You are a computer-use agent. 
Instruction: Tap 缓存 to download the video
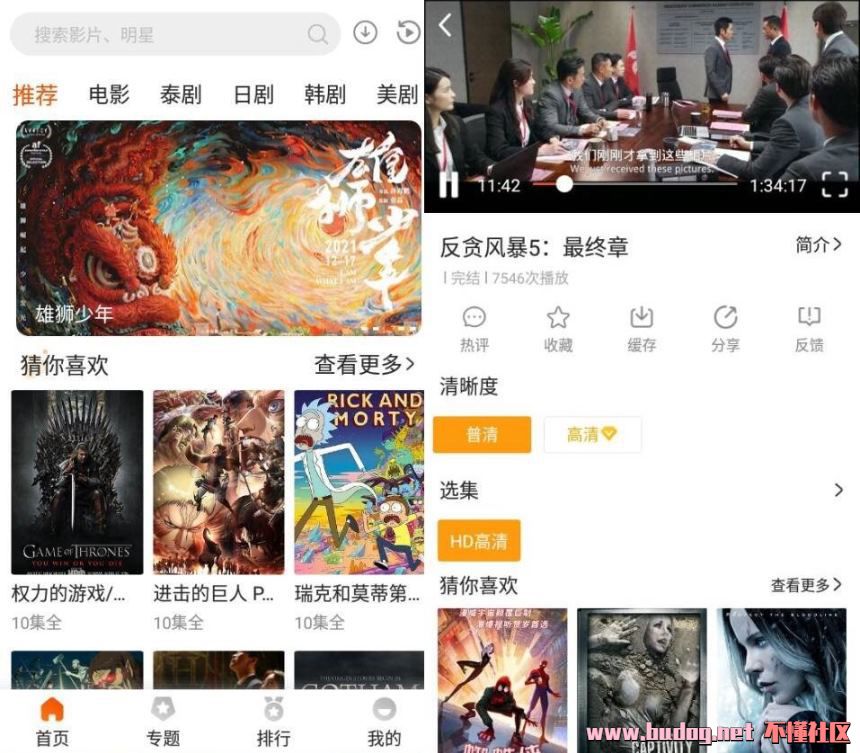[x=641, y=328]
